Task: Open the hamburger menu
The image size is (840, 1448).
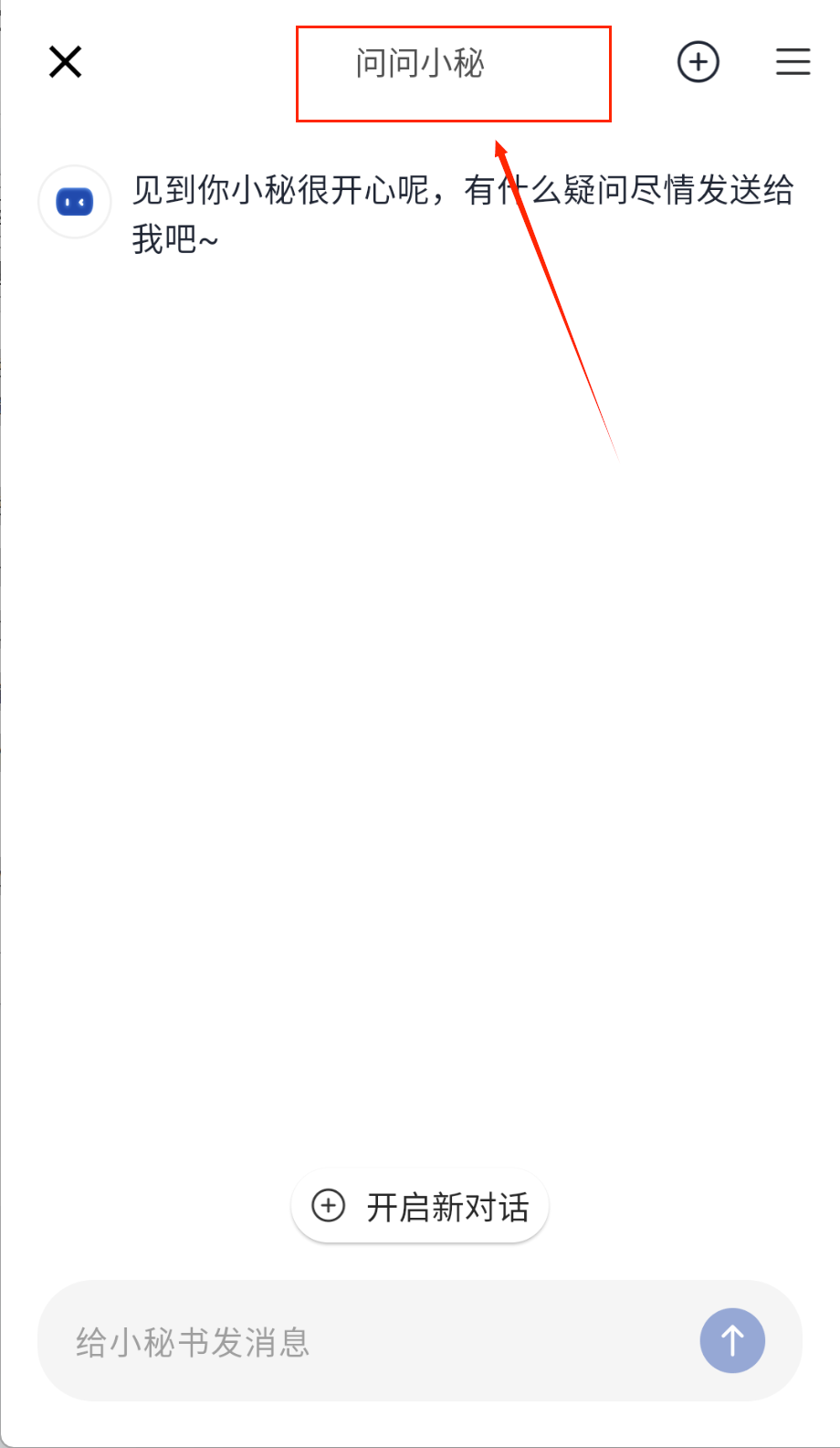Action: (x=793, y=62)
